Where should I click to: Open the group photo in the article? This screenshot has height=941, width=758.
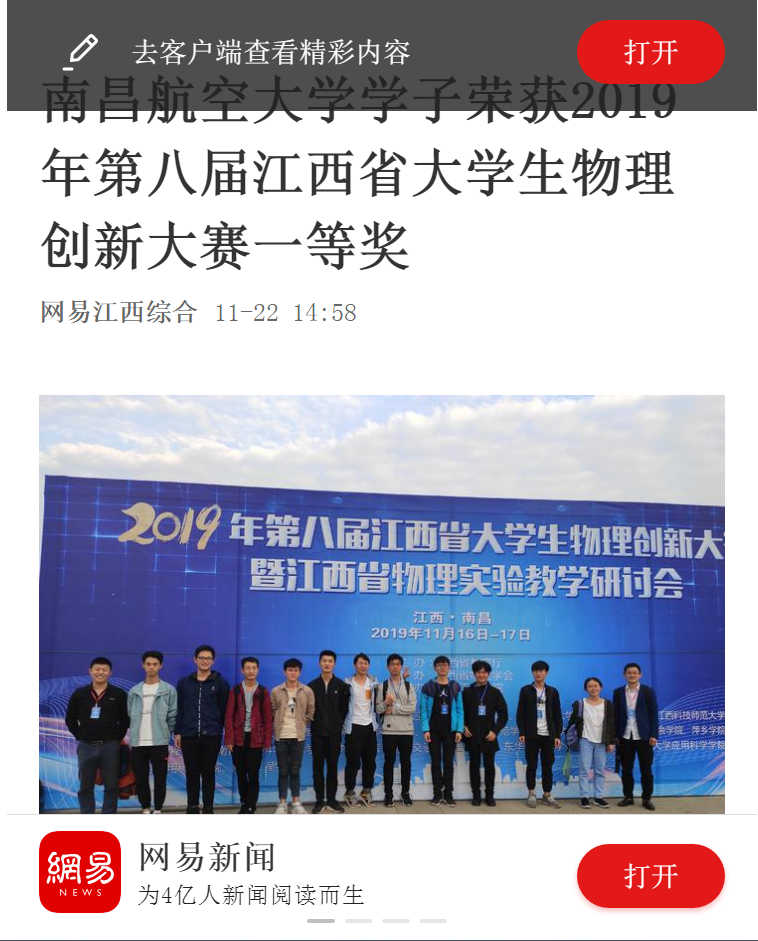381,603
